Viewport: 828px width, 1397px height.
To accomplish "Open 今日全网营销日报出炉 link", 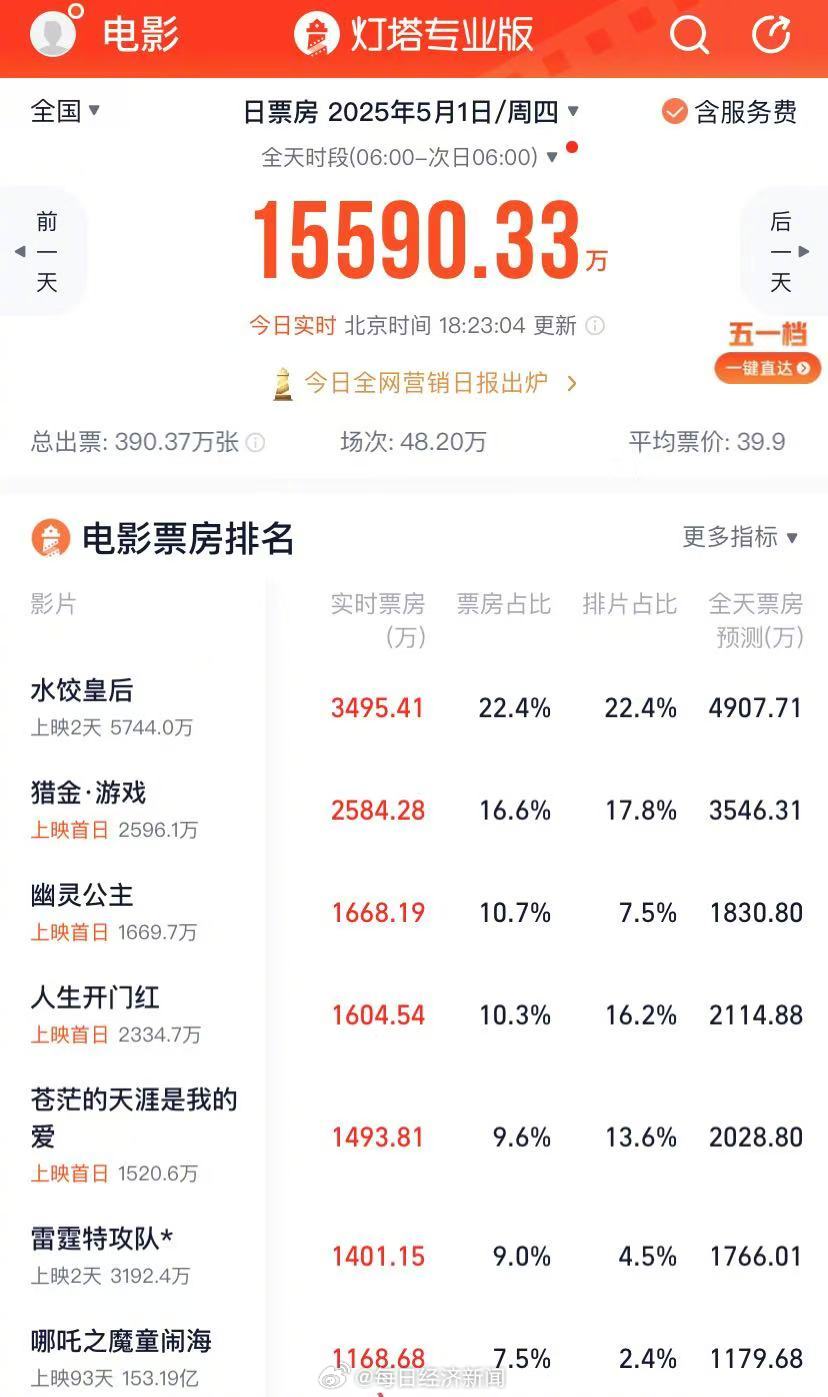I will point(426,383).
